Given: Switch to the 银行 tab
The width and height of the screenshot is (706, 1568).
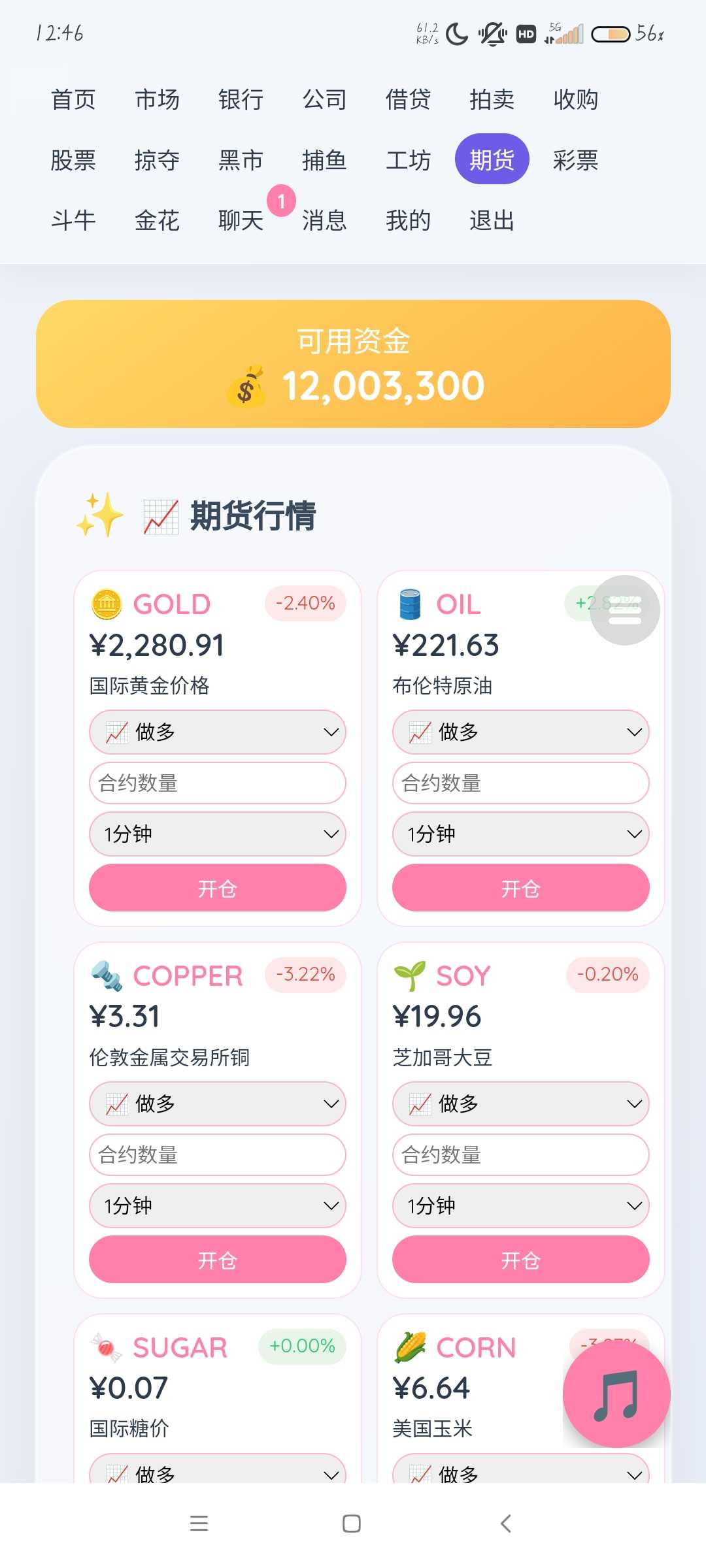Looking at the screenshot, I should pyautogui.click(x=241, y=99).
